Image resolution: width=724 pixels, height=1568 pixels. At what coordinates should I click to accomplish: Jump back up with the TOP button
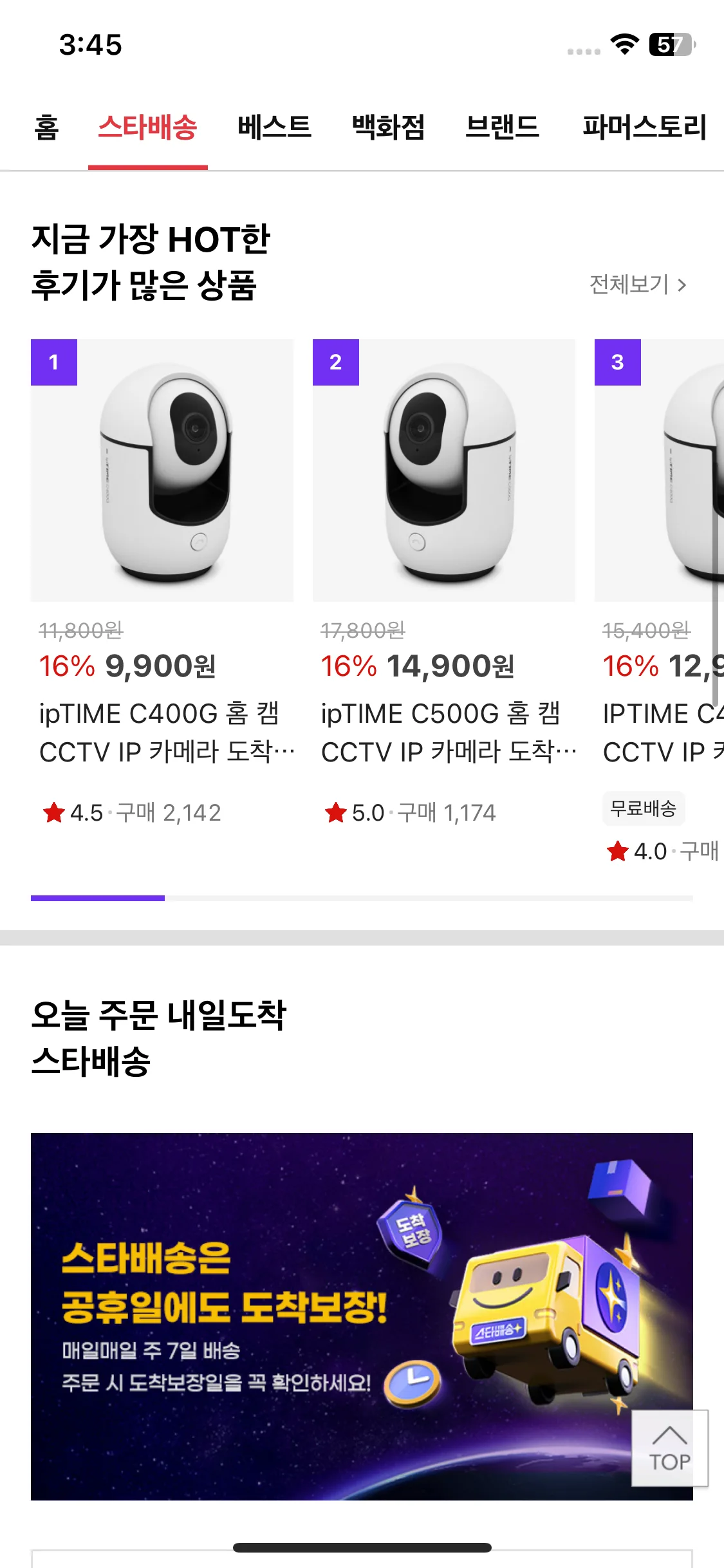click(669, 1448)
